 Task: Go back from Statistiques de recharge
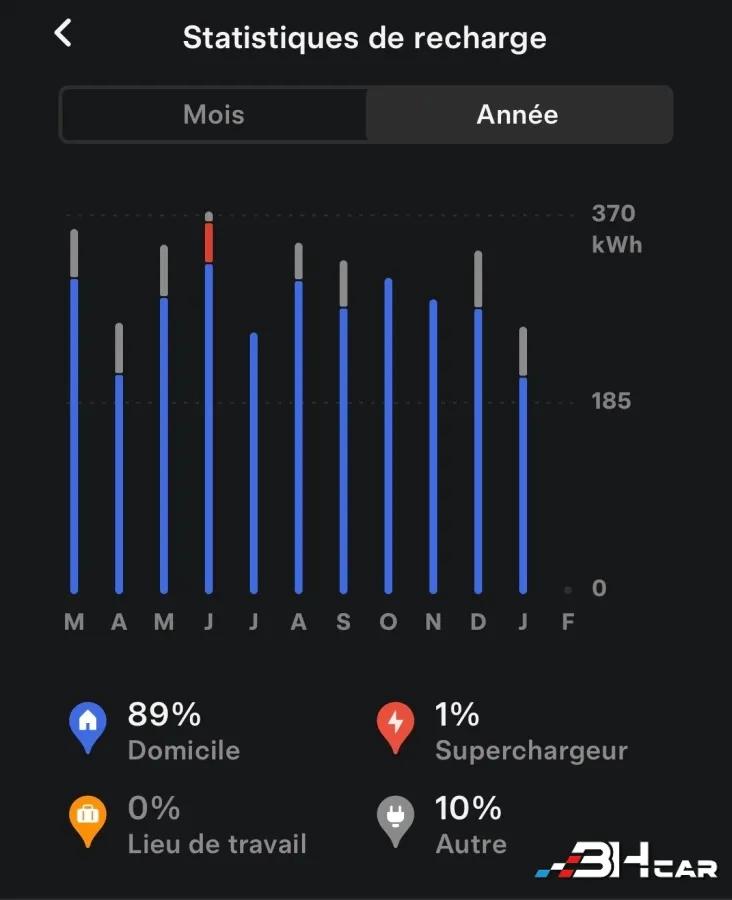[64, 34]
